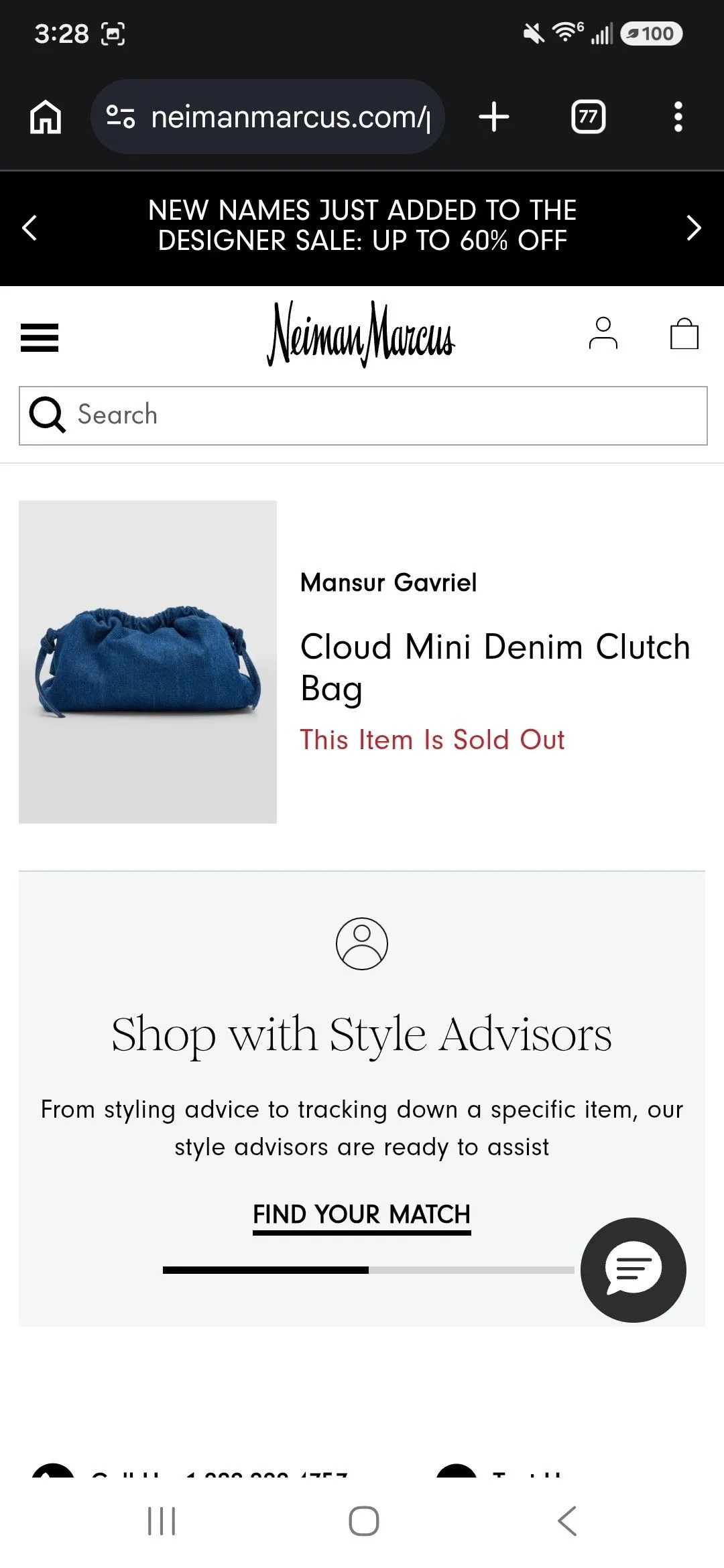724x1568 pixels.
Task: Open the browser tab switcher
Action: 588,117
